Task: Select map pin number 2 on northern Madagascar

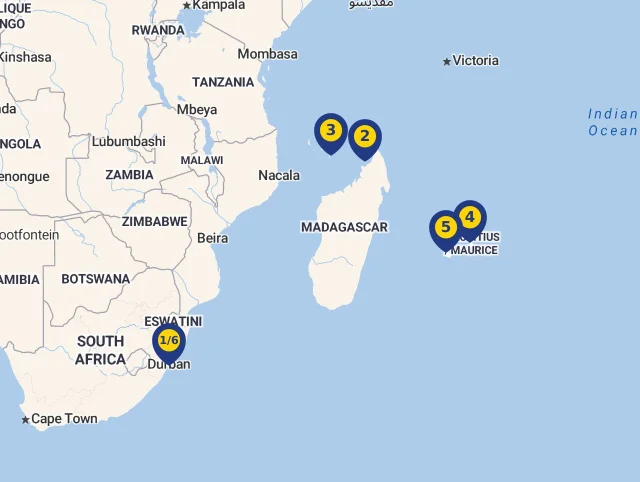Action: point(365,137)
